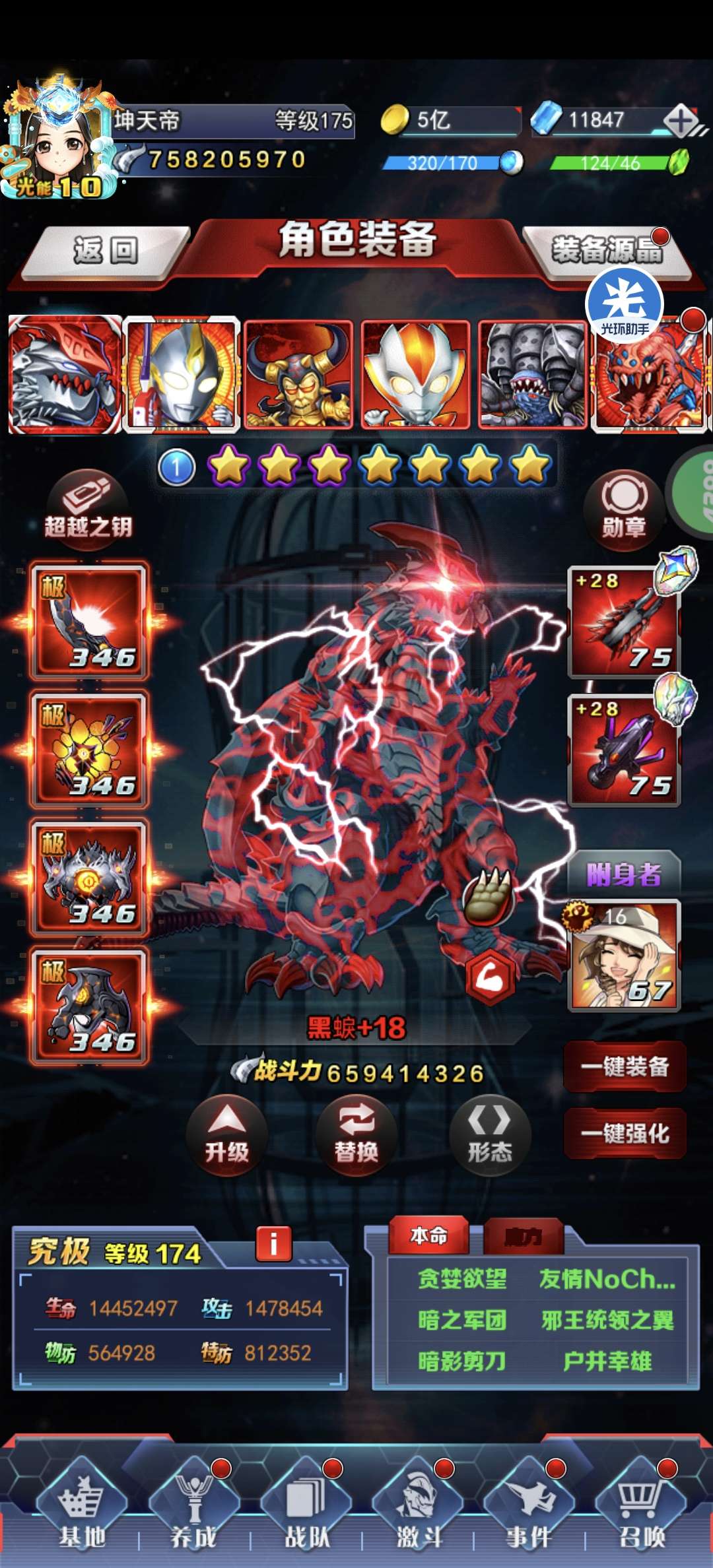The height and width of the screenshot is (1568, 713).
Task: Open the 超越之钥 icon
Action: [x=88, y=505]
